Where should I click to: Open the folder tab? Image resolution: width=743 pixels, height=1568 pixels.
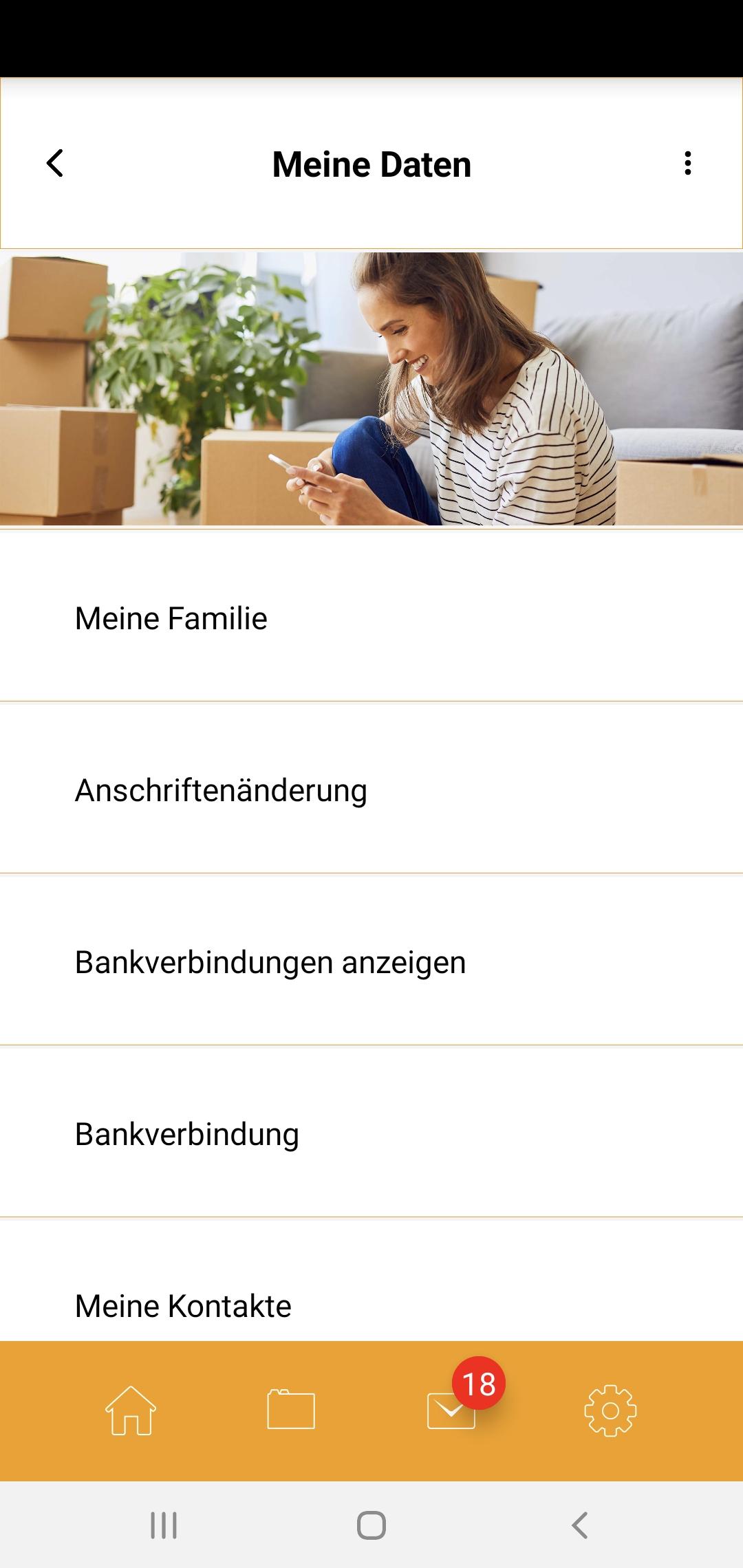290,1410
